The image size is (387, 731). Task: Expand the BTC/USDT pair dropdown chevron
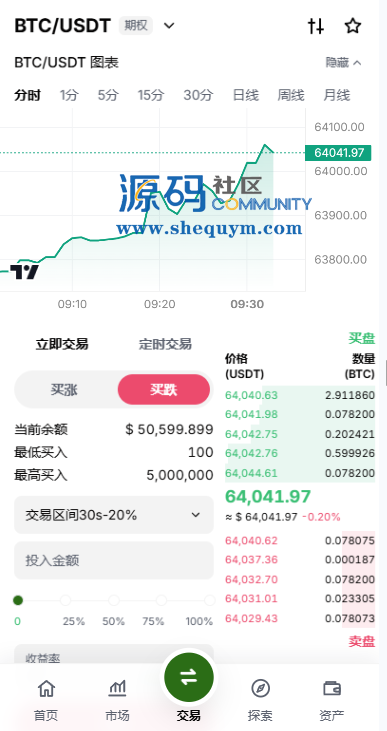click(169, 26)
